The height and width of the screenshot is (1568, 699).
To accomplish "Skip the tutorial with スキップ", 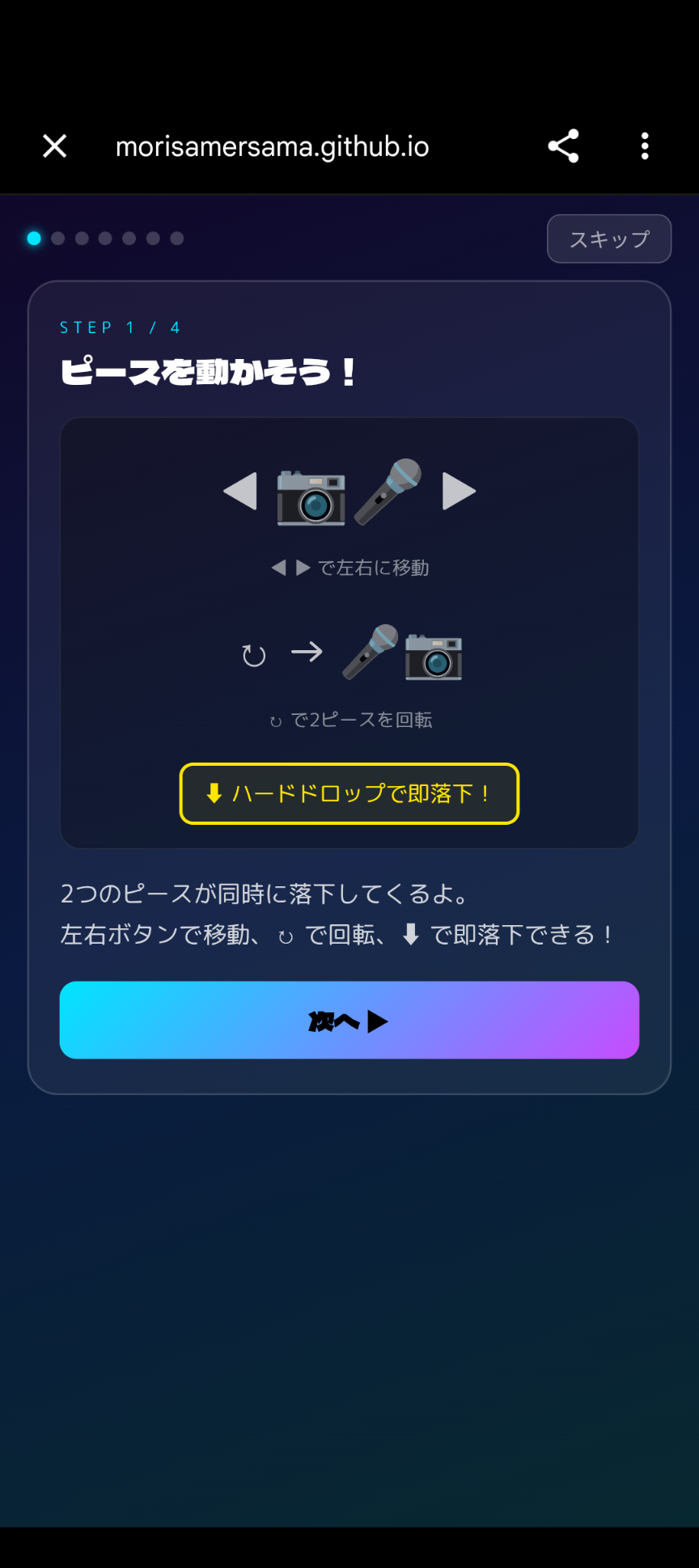I will [608, 239].
